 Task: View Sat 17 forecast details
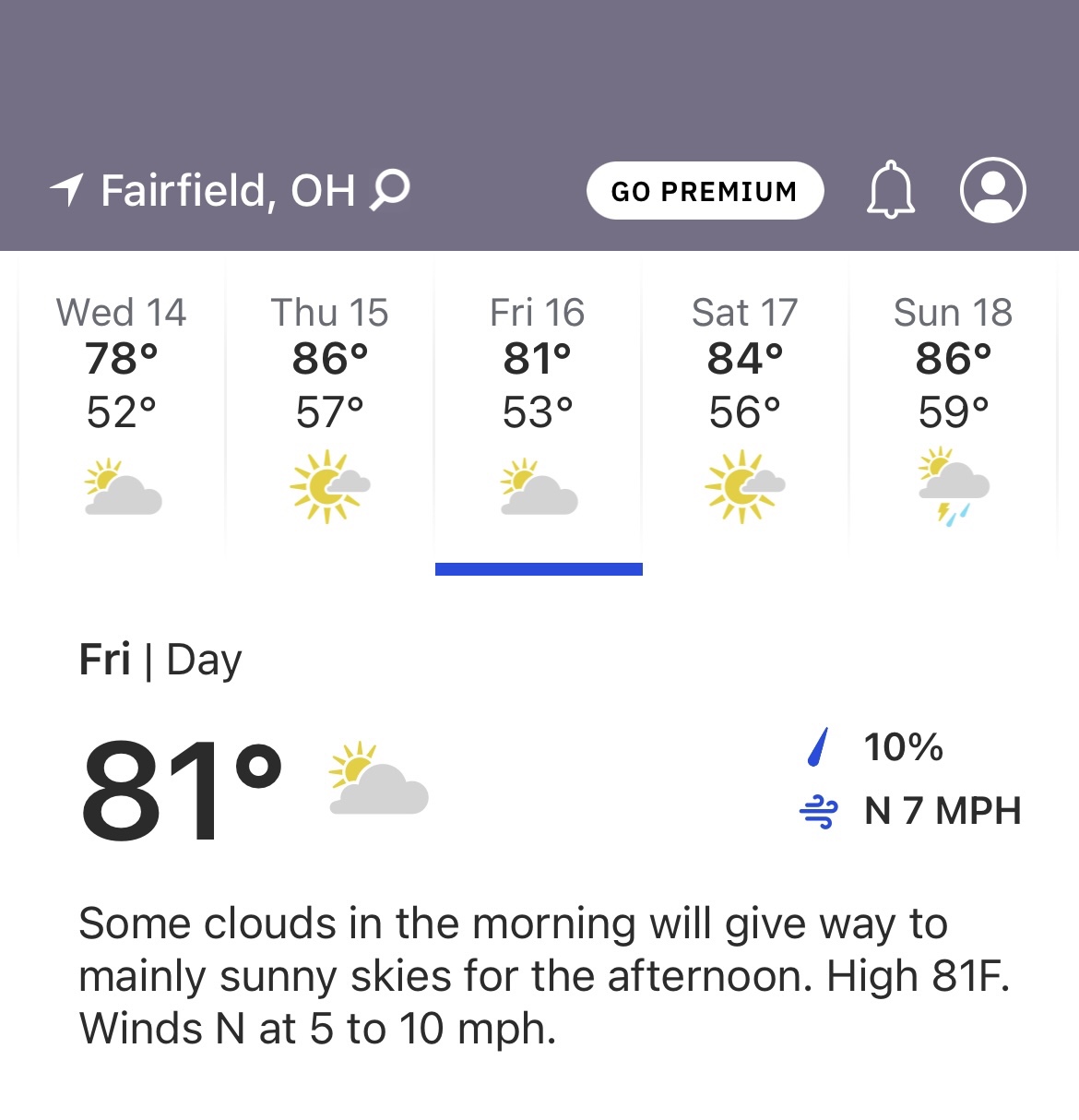point(745,406)
